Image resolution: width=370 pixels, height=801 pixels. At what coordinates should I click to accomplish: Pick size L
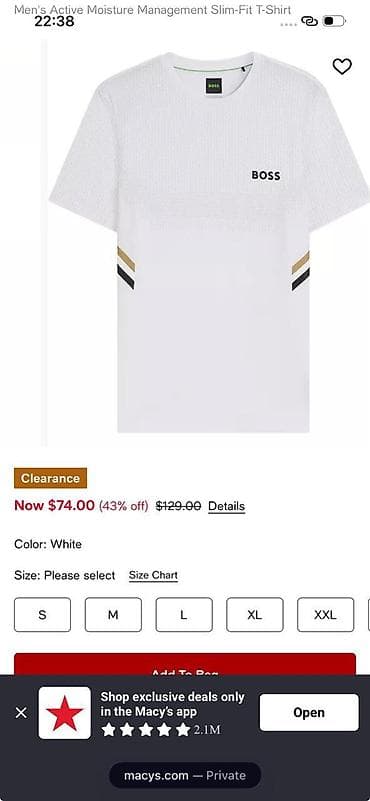pos(184,615)
